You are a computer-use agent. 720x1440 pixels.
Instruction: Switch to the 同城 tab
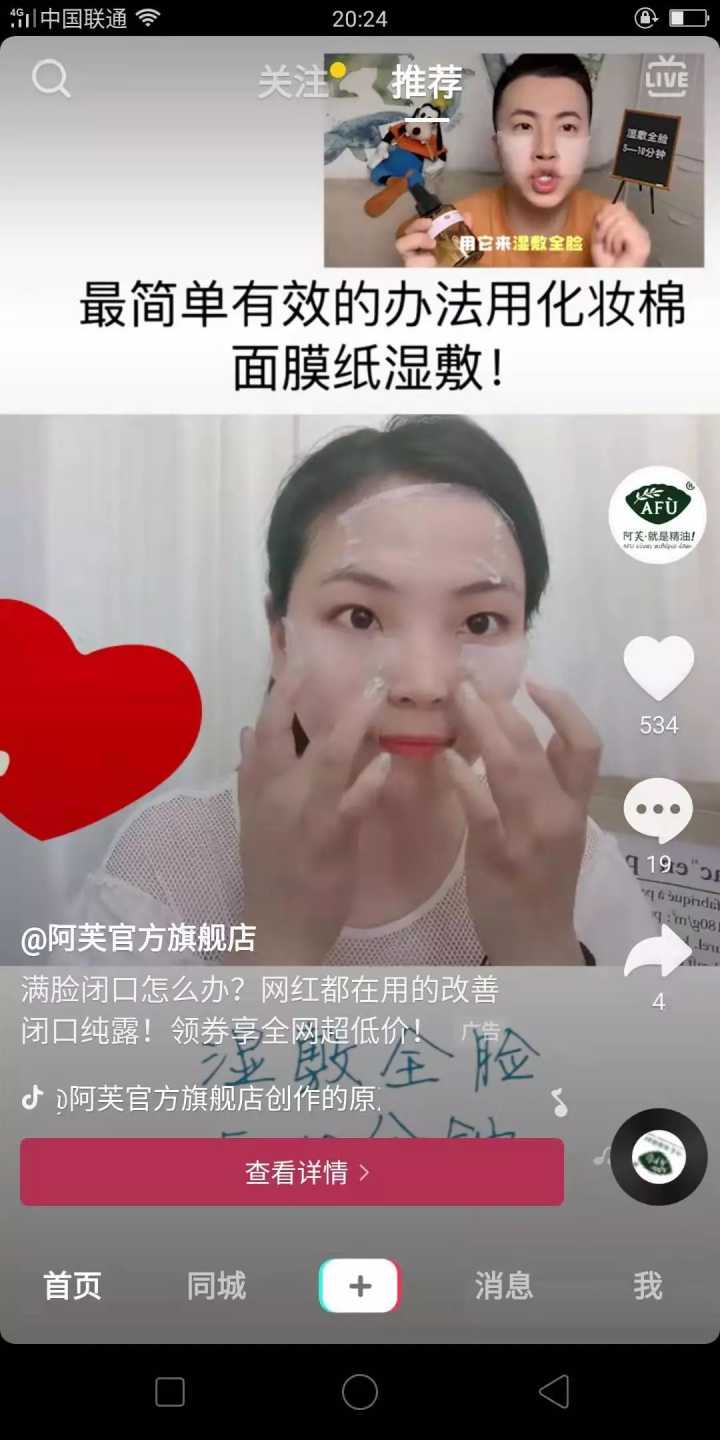[x=216, y=1286]
